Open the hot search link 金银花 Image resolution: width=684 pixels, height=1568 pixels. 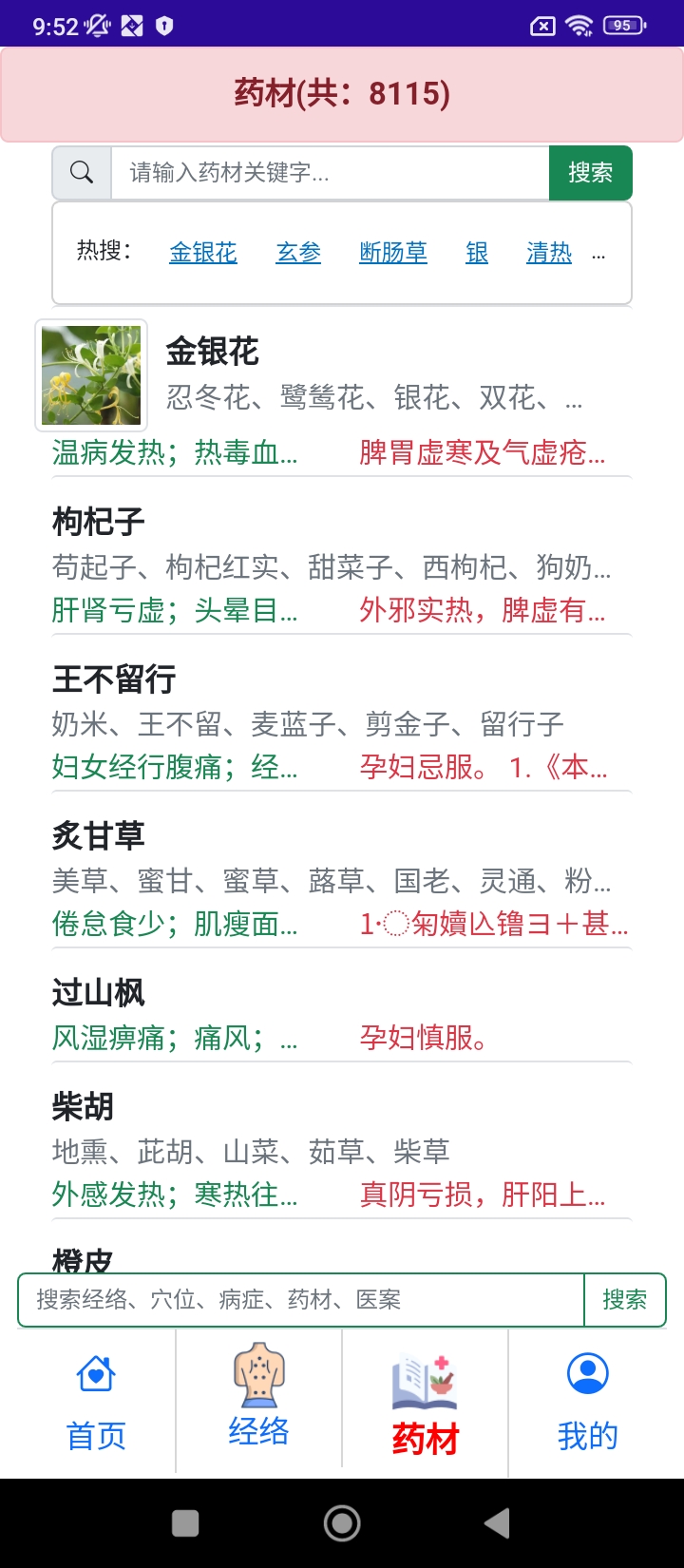coord(203,253)
